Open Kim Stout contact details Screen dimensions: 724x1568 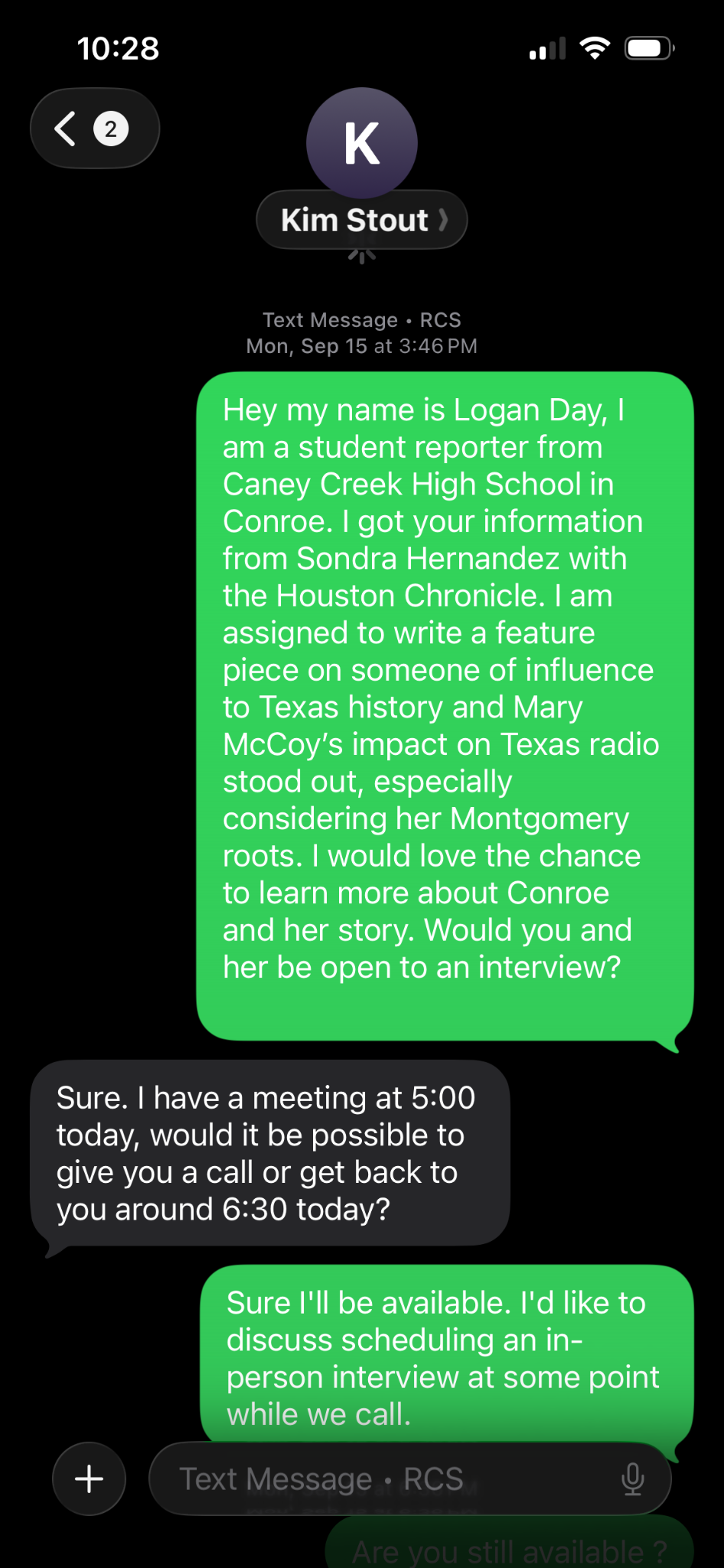[361, 220]
